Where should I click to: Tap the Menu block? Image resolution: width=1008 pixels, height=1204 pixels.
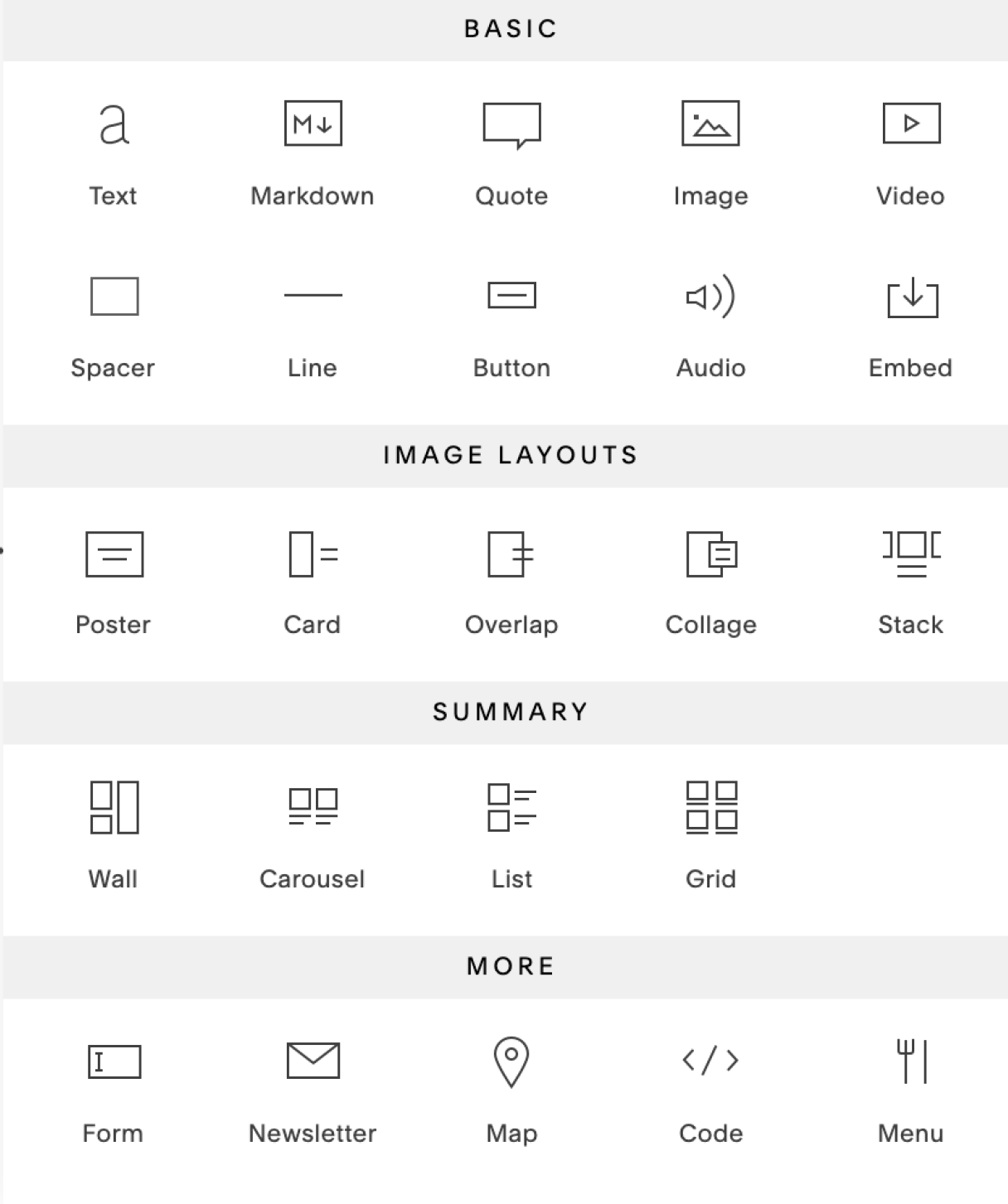[910, 1090]
